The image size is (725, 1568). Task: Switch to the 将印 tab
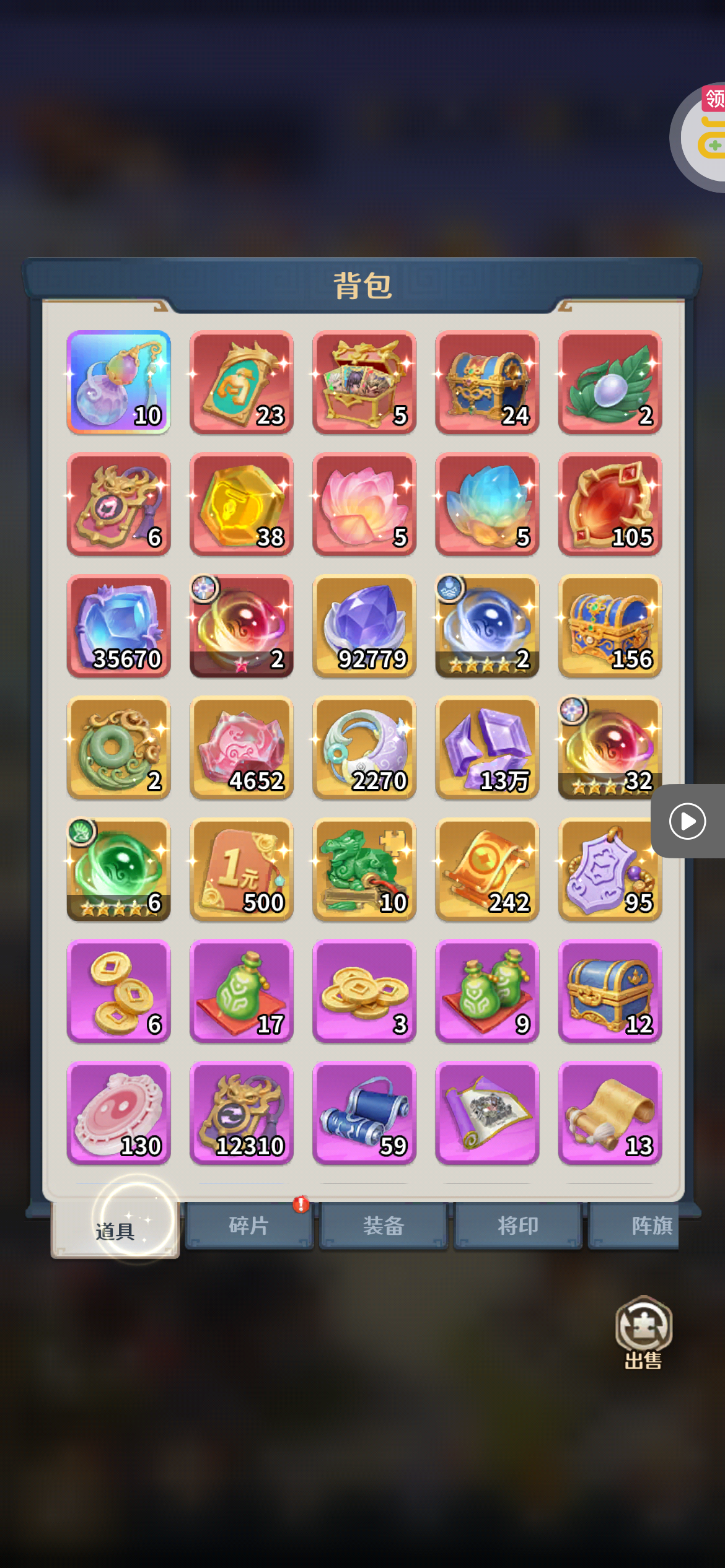point(518,1225)
